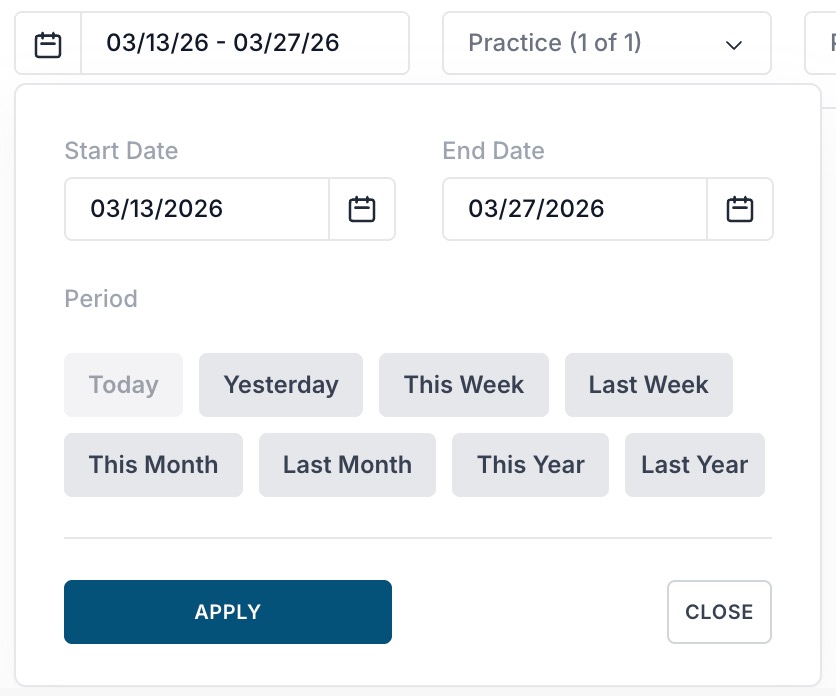Edit the Start Date text field

click(x=196, y=209)
